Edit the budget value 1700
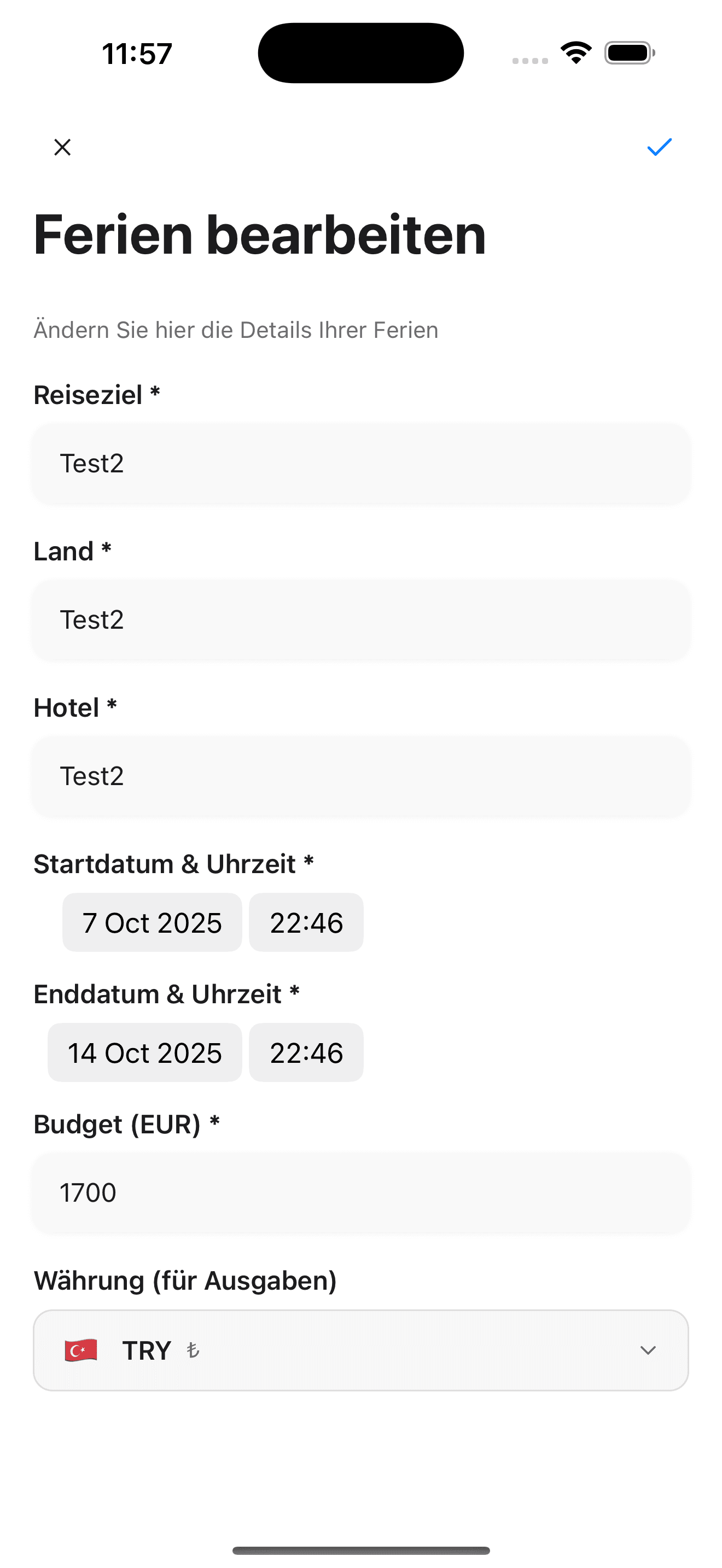Viewport: 722px width, 1568px height. (362, 1192)
